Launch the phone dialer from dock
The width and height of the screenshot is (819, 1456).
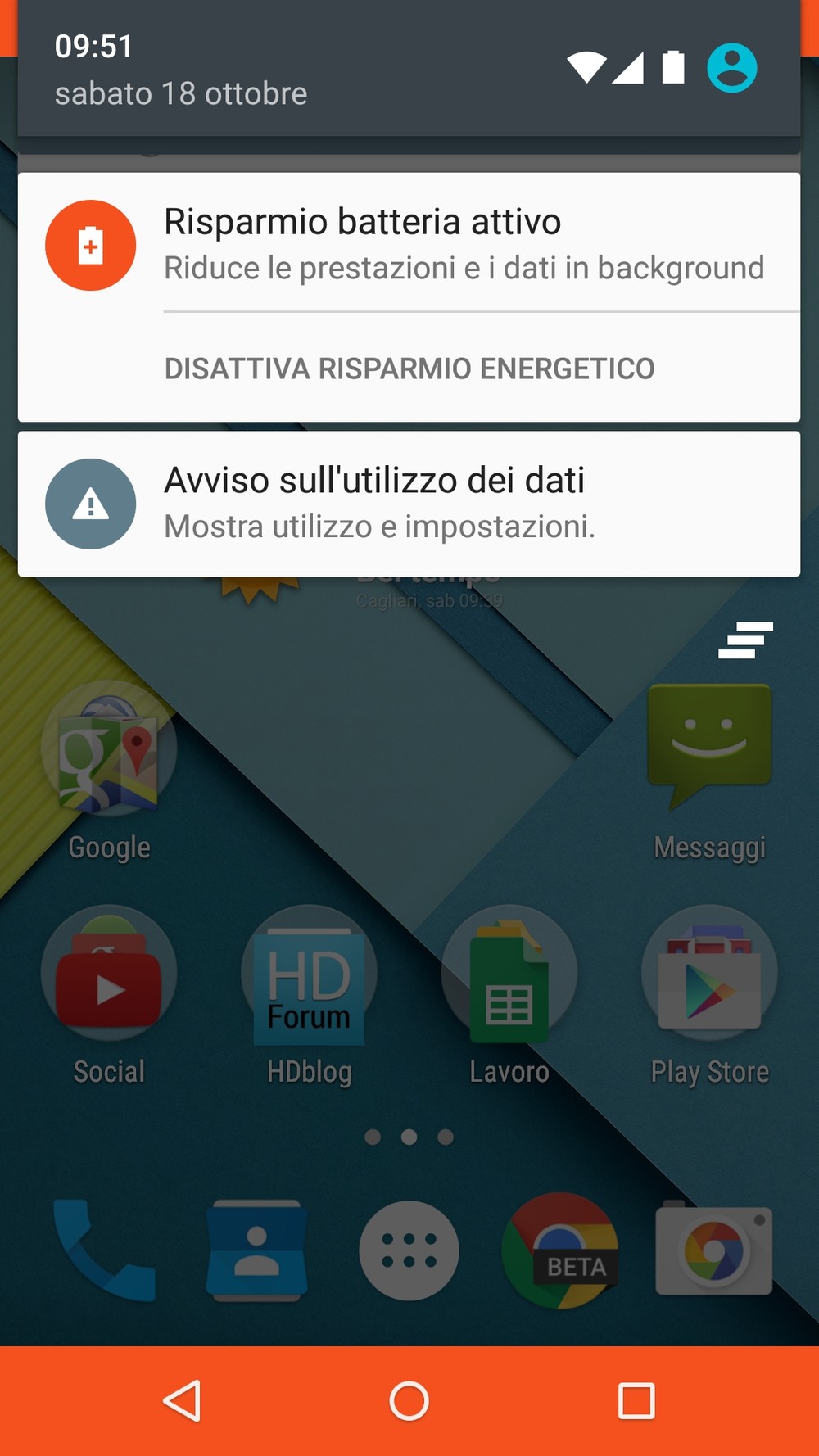pyautogui.click(x=105, y=1250)
